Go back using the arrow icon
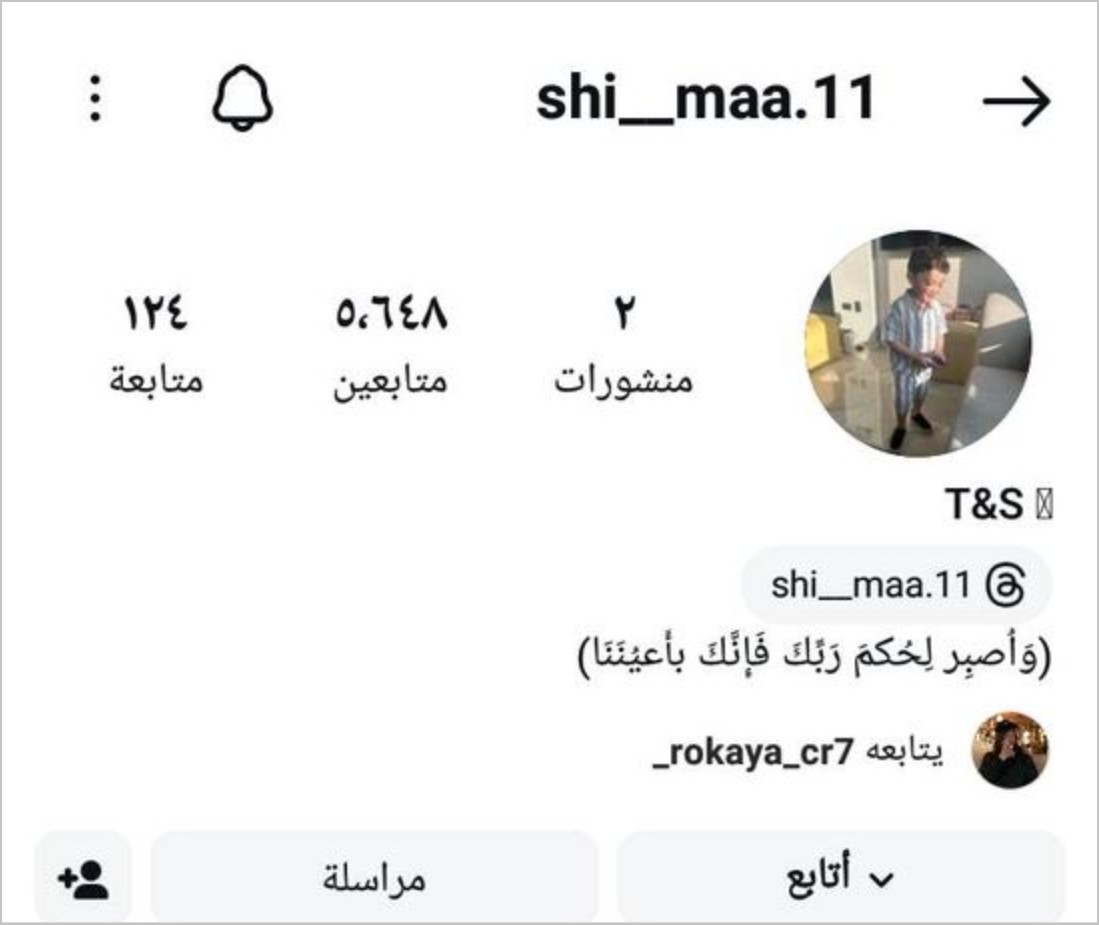This screenshot has height=925, width=1099. coord(1016,101)
